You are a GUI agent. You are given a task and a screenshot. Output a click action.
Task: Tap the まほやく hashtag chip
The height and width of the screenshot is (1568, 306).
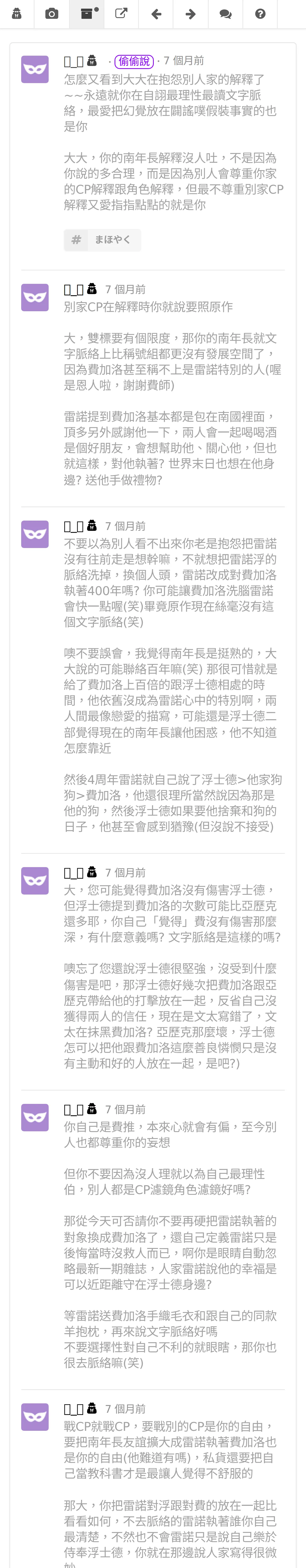point(103,240)
